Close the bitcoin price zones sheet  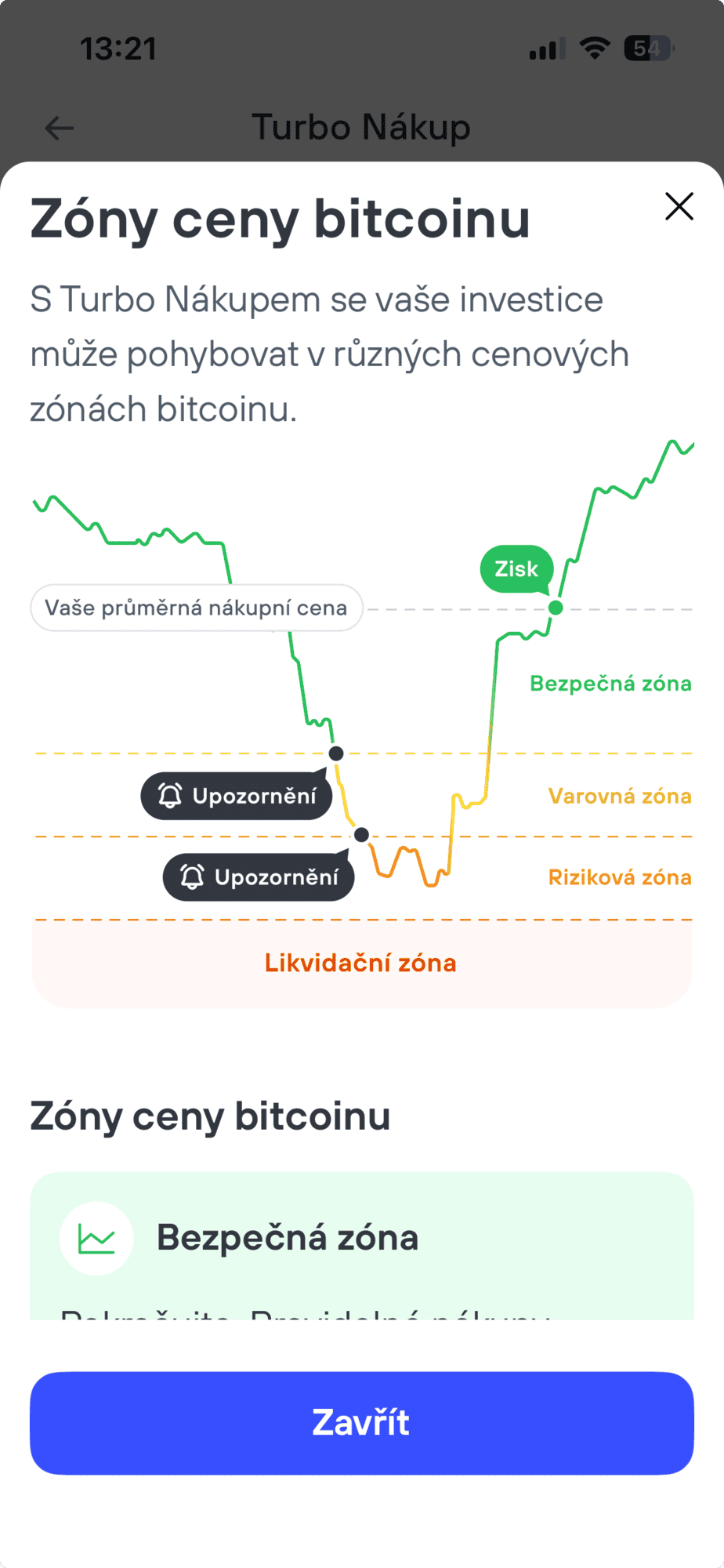pos(679,207)
